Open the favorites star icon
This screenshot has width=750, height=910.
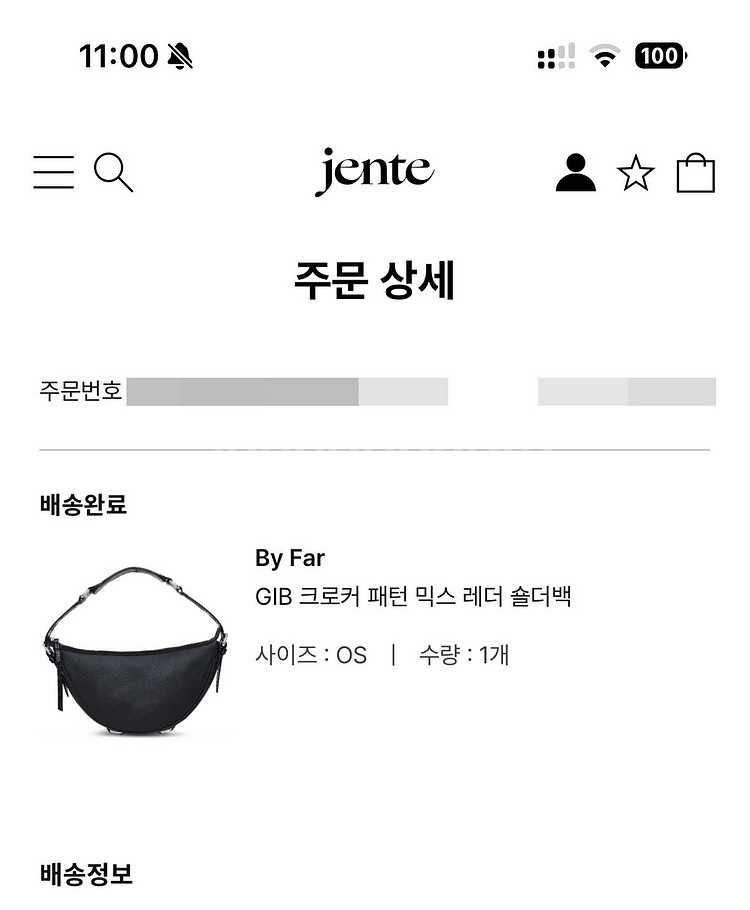[x=637, y=172]
